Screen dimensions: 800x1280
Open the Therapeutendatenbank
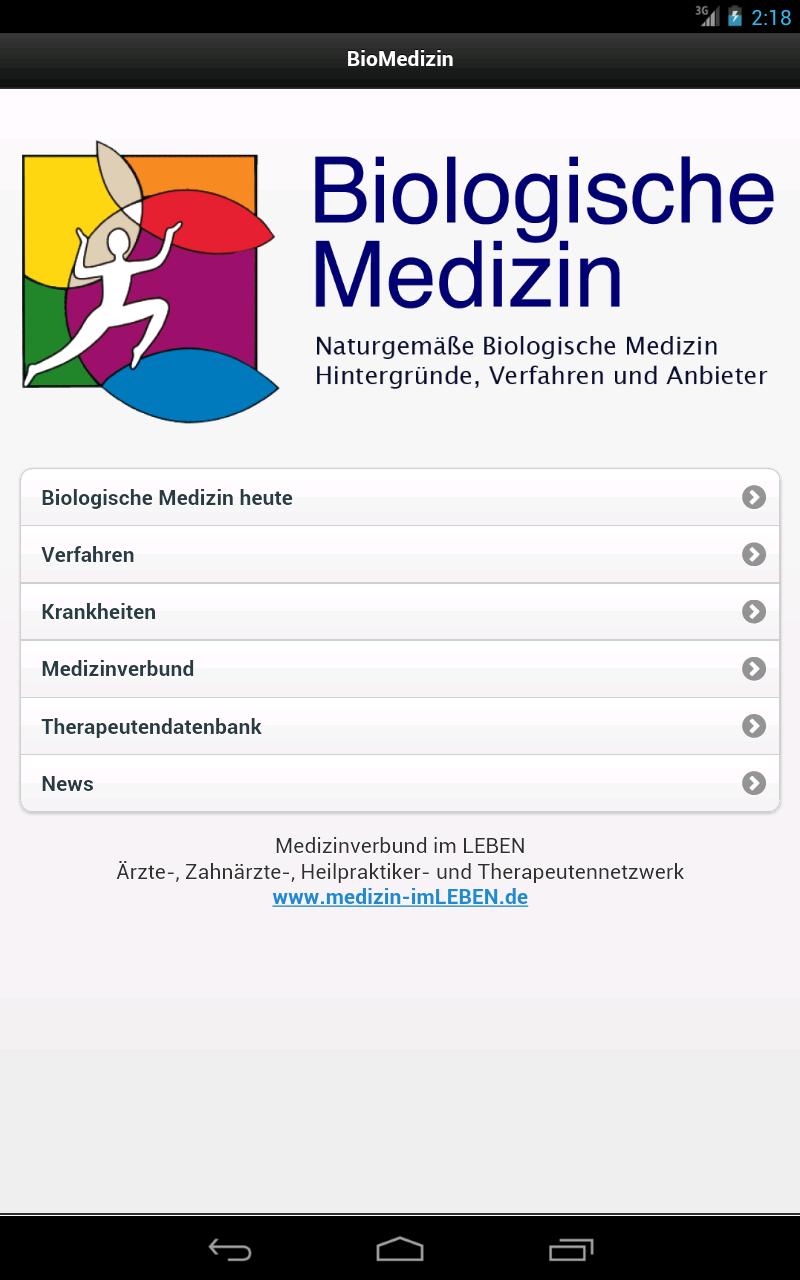(400, 726)
